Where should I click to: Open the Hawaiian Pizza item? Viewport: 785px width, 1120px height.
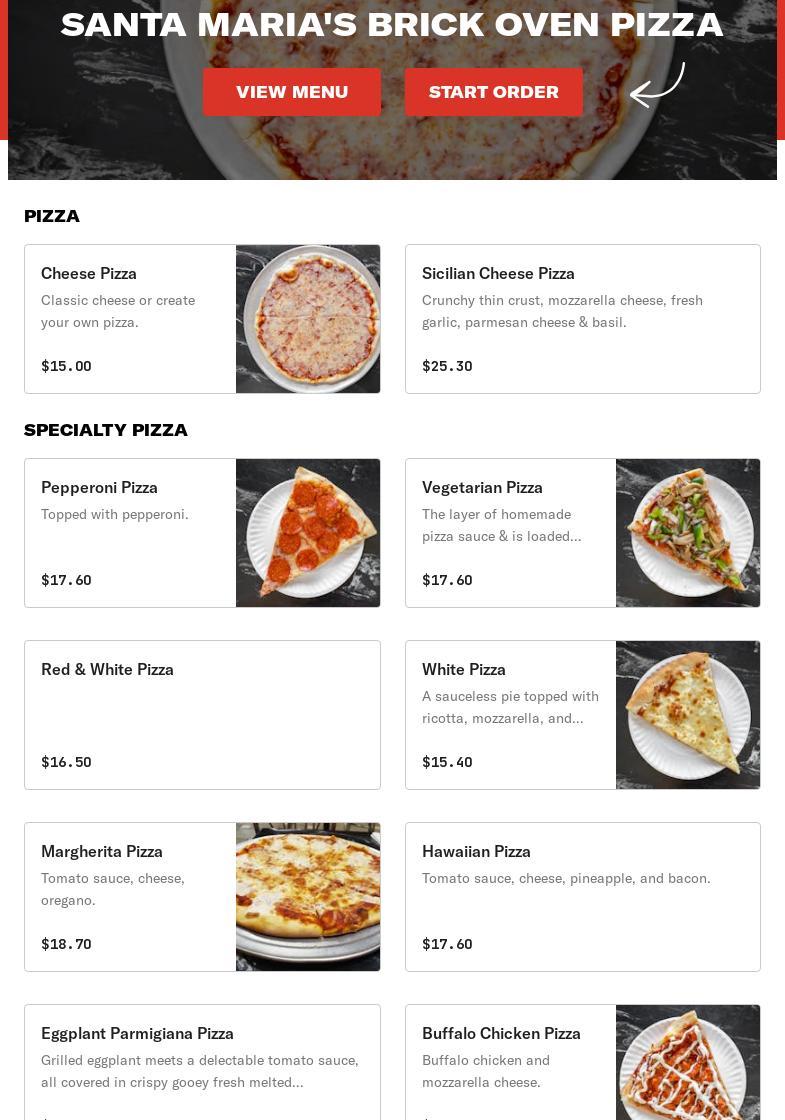[x=582, y=897]
